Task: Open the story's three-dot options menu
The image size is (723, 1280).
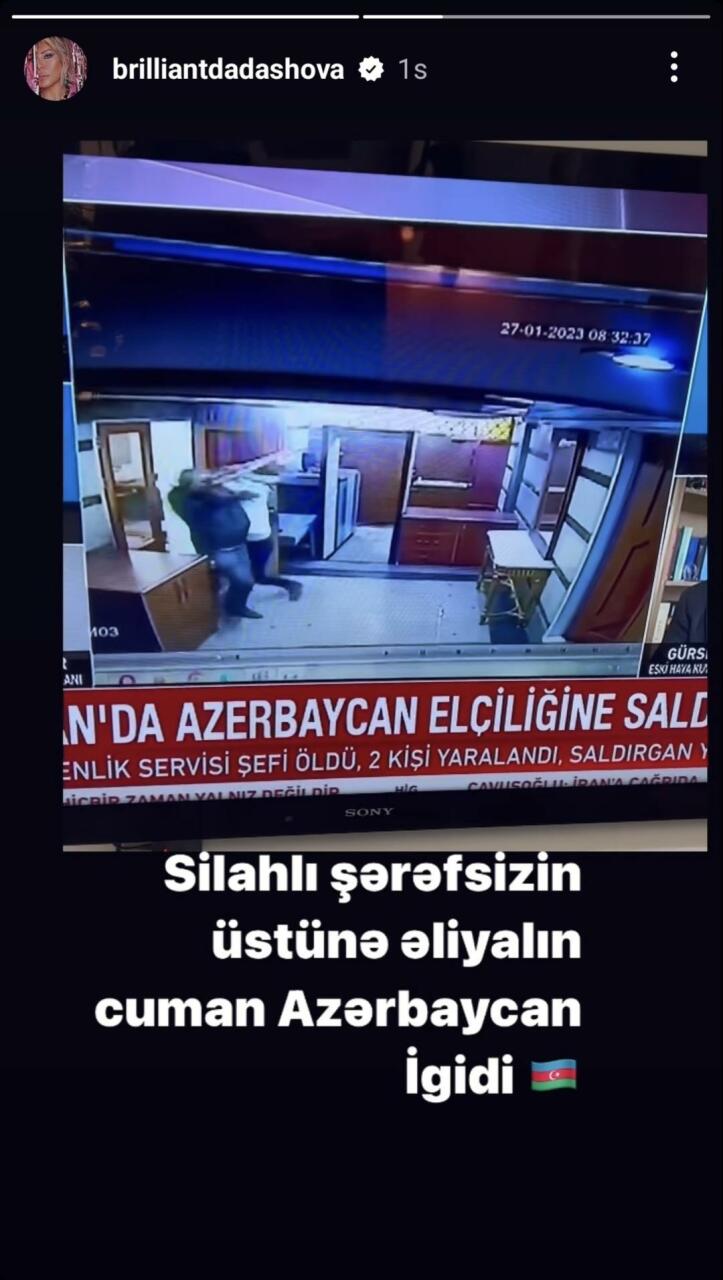Action: click(x=674, y=68)
